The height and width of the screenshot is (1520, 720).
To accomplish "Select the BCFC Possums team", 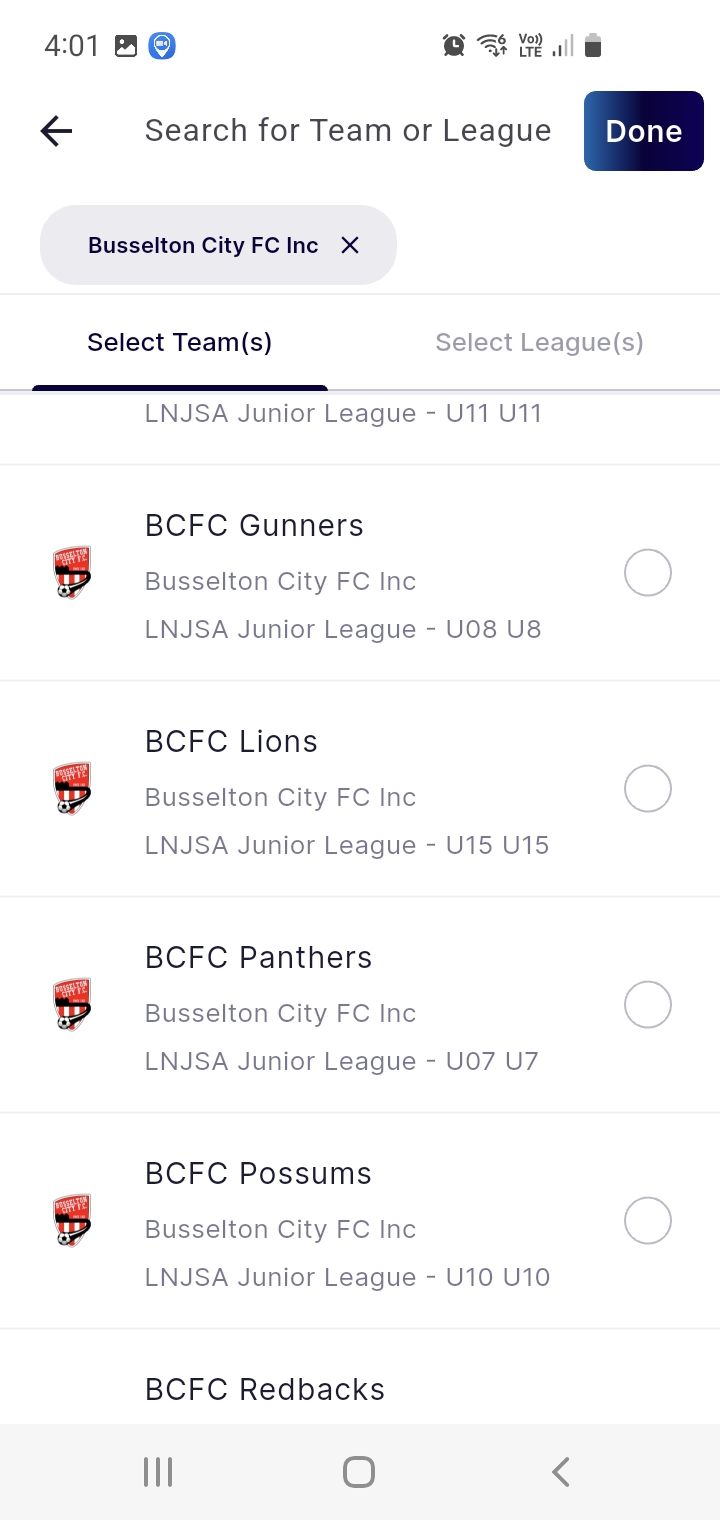I will [x=647, y=1221].
